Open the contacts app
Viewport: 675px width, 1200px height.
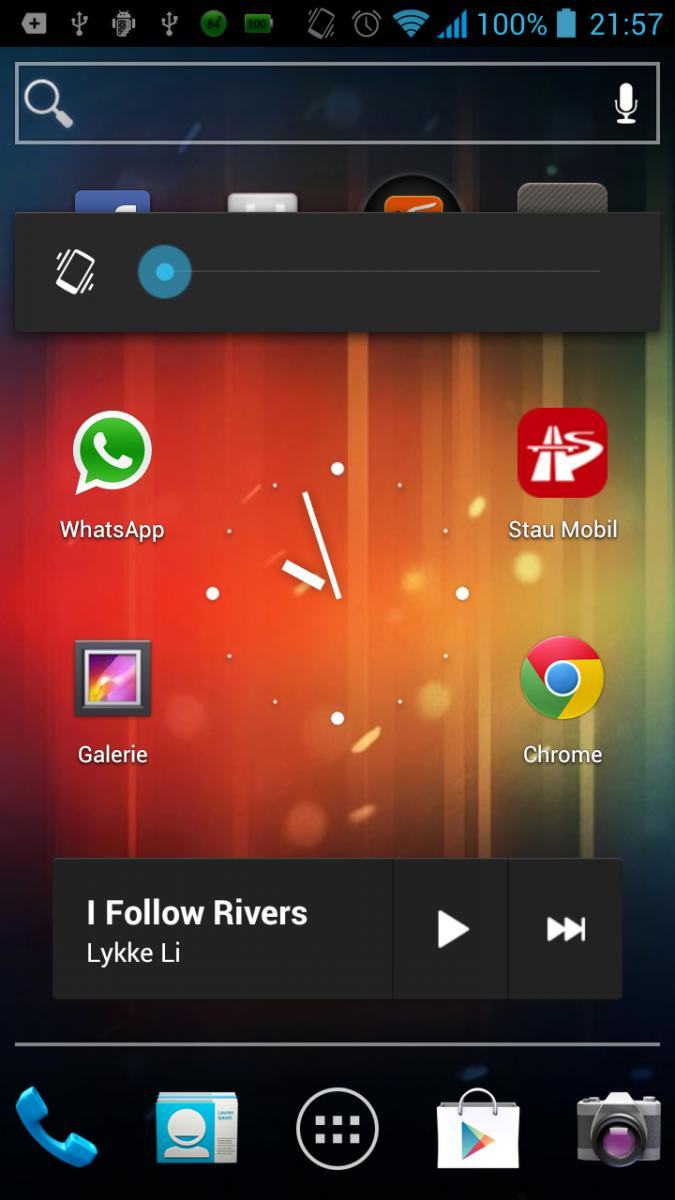[x=197, y=1128]
